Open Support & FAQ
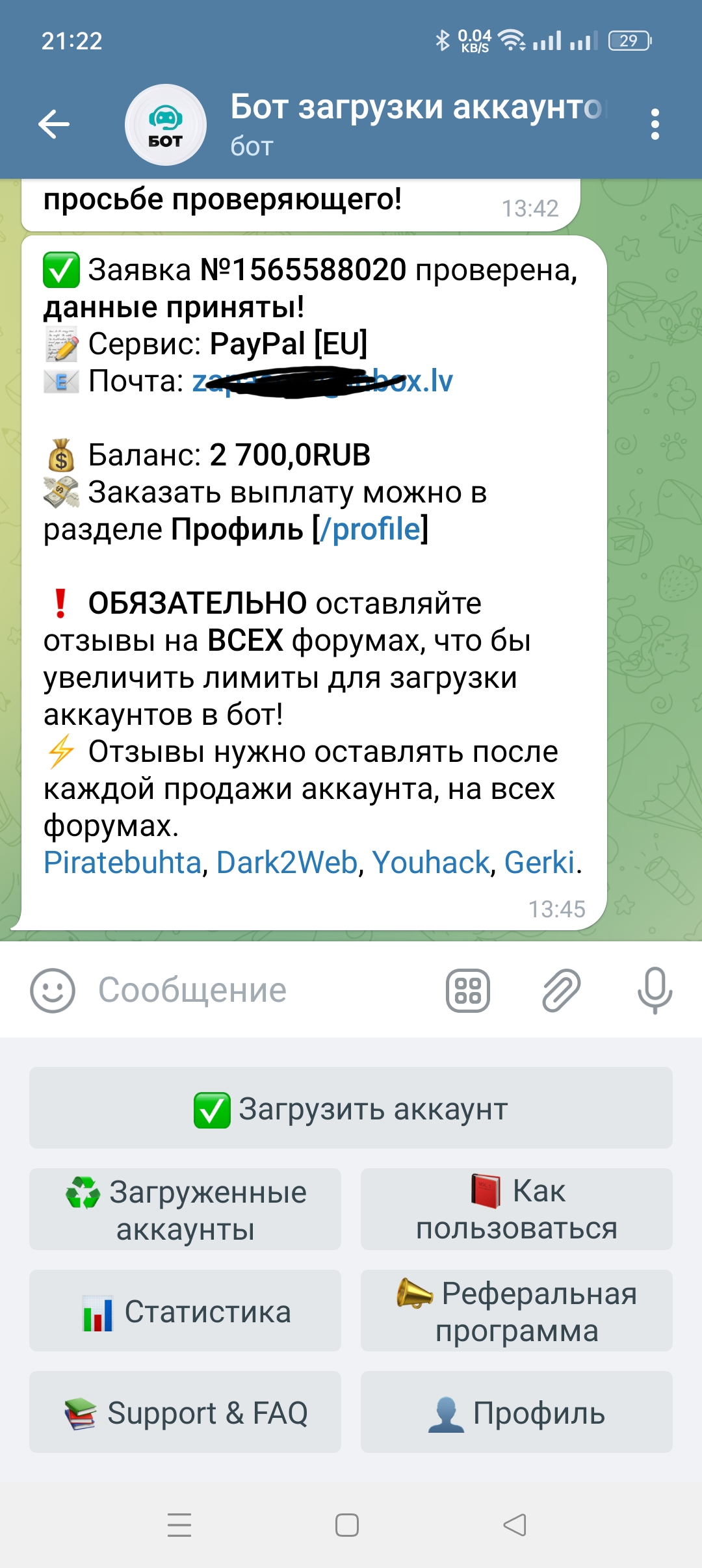The height and width of the screenshot is (1568, 702). [x=185, y=1413]
